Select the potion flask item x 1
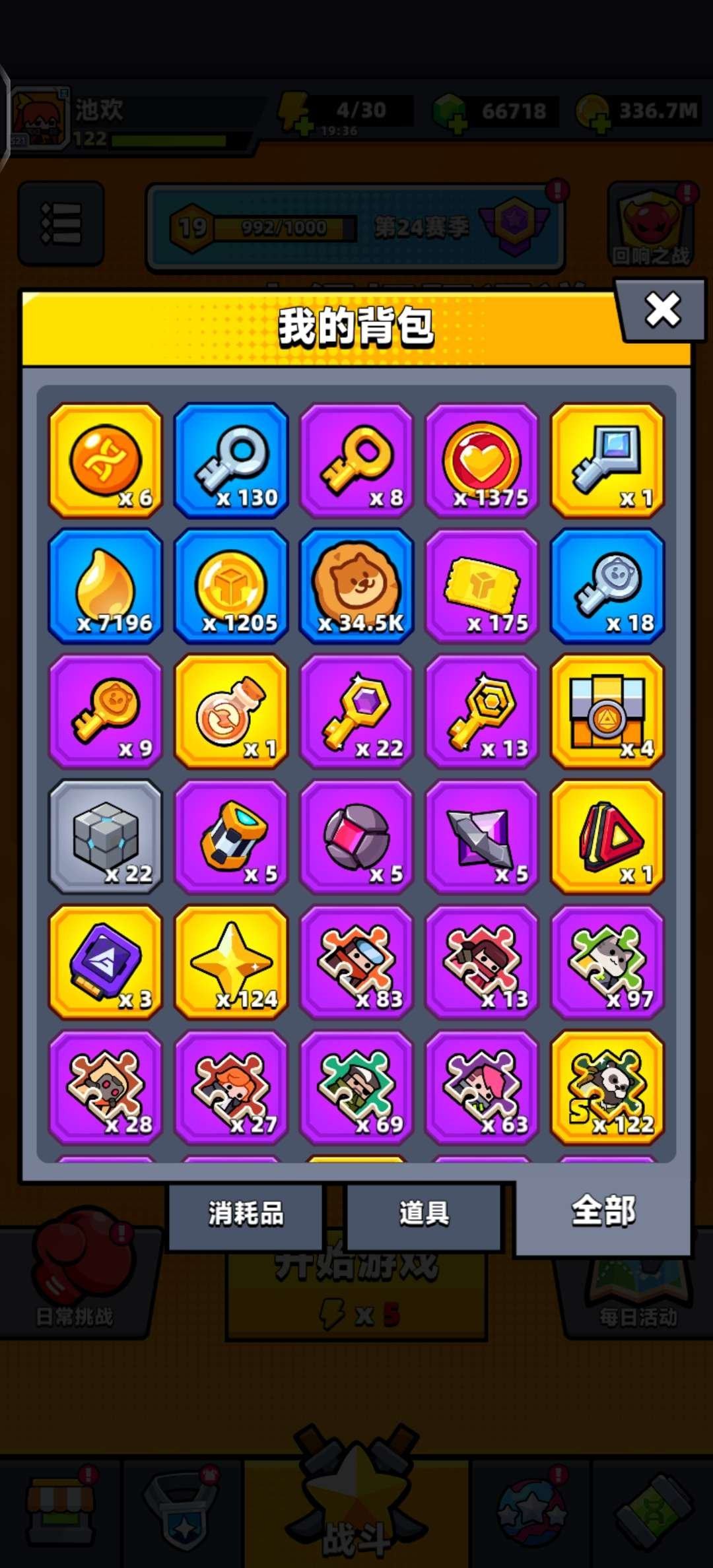The image size is (713, 1568). point(231,711)
